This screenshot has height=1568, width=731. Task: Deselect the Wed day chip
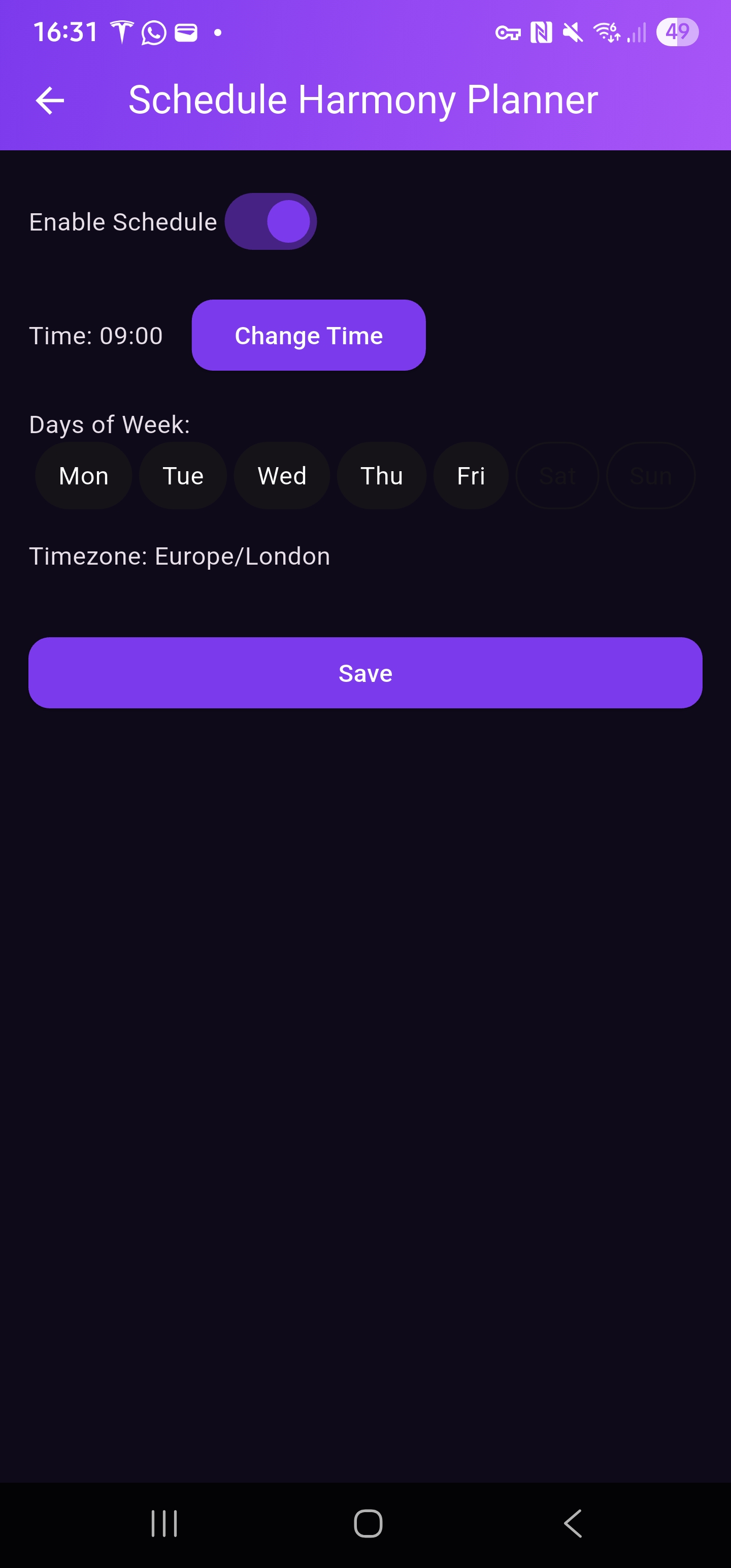pyautogui.click(x=282, y=475)
